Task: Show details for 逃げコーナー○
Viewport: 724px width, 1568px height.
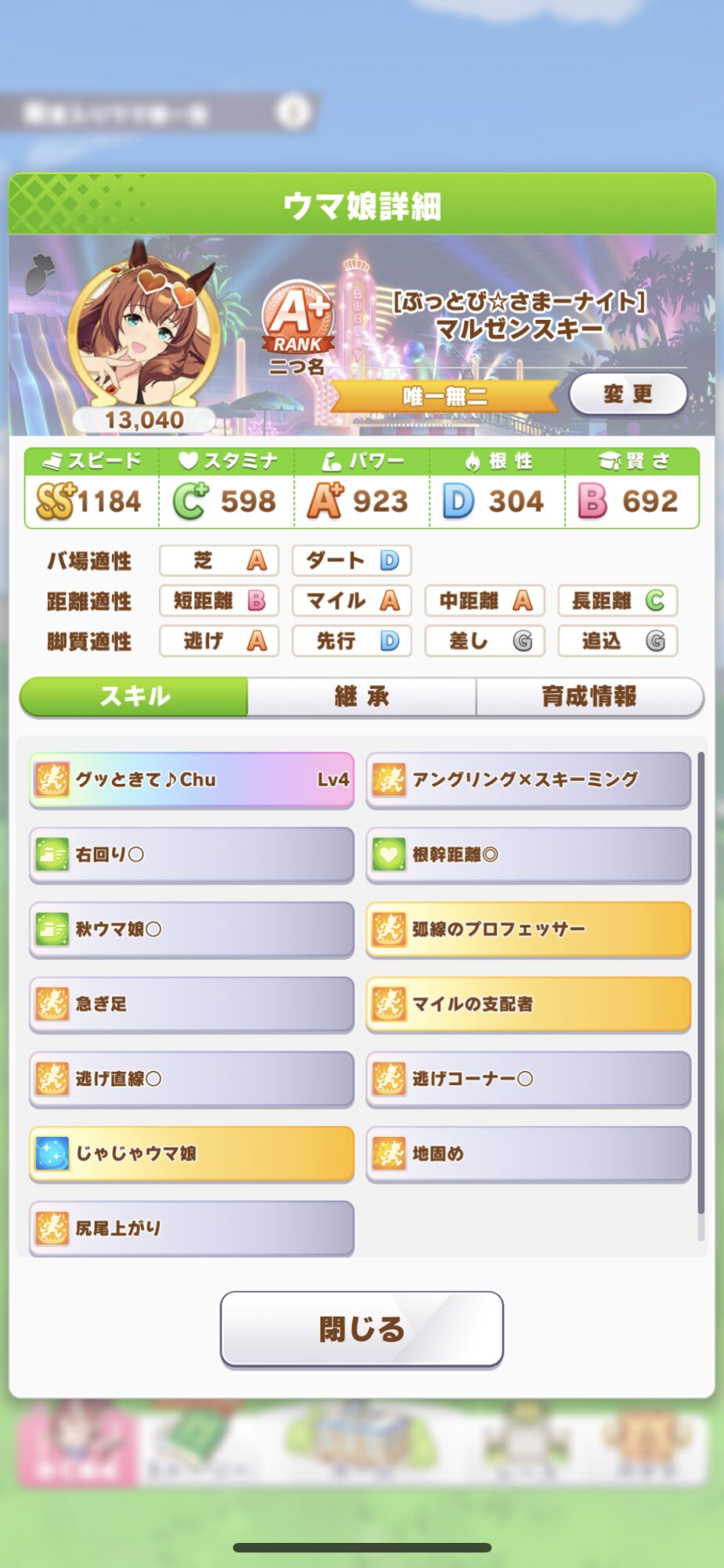Action: pos(529,1079)
